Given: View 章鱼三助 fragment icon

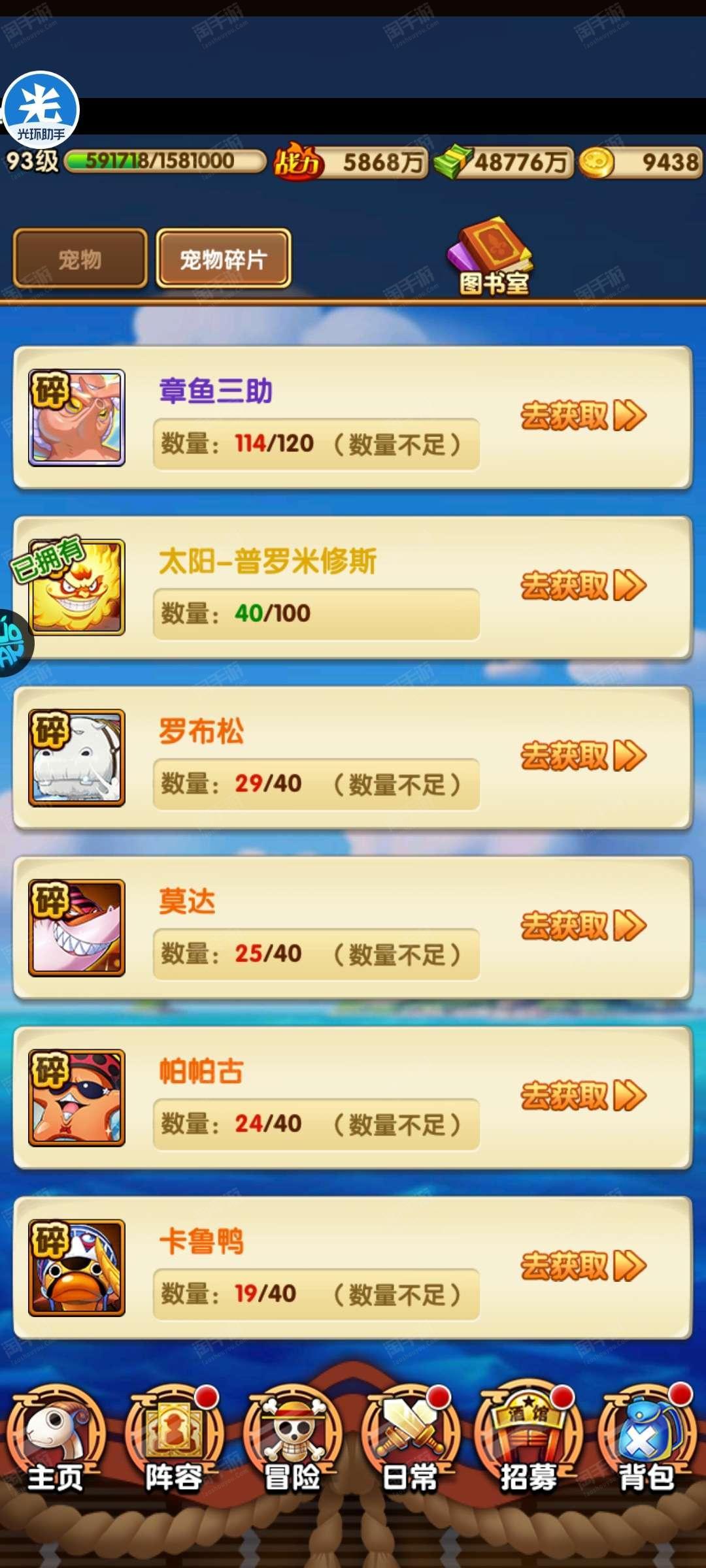Looking at the screenshot, I should pos(76,417).
